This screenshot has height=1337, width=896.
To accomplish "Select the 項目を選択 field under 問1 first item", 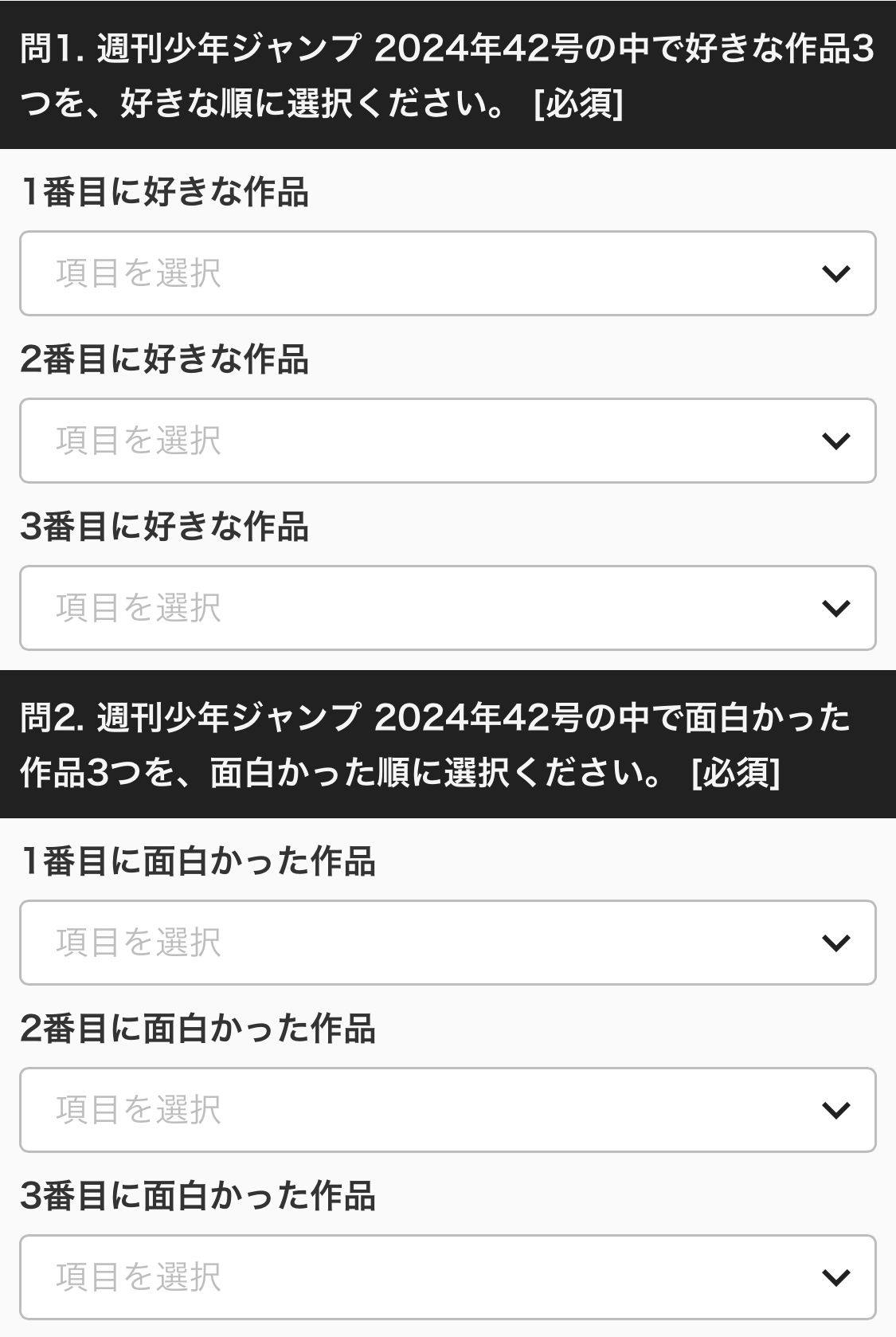I will (135, 272).
